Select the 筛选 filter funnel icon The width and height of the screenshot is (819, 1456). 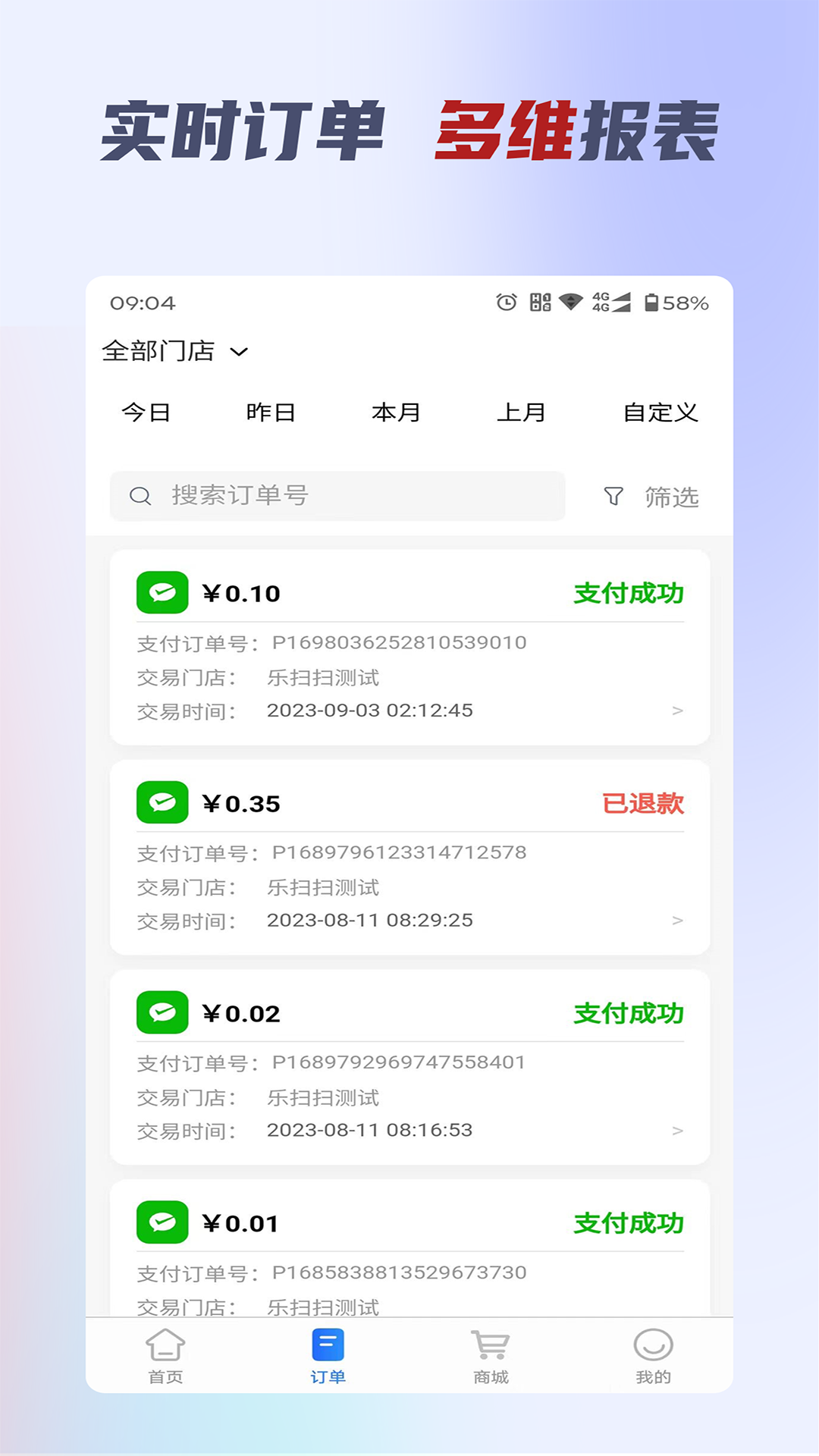(650, 497)
